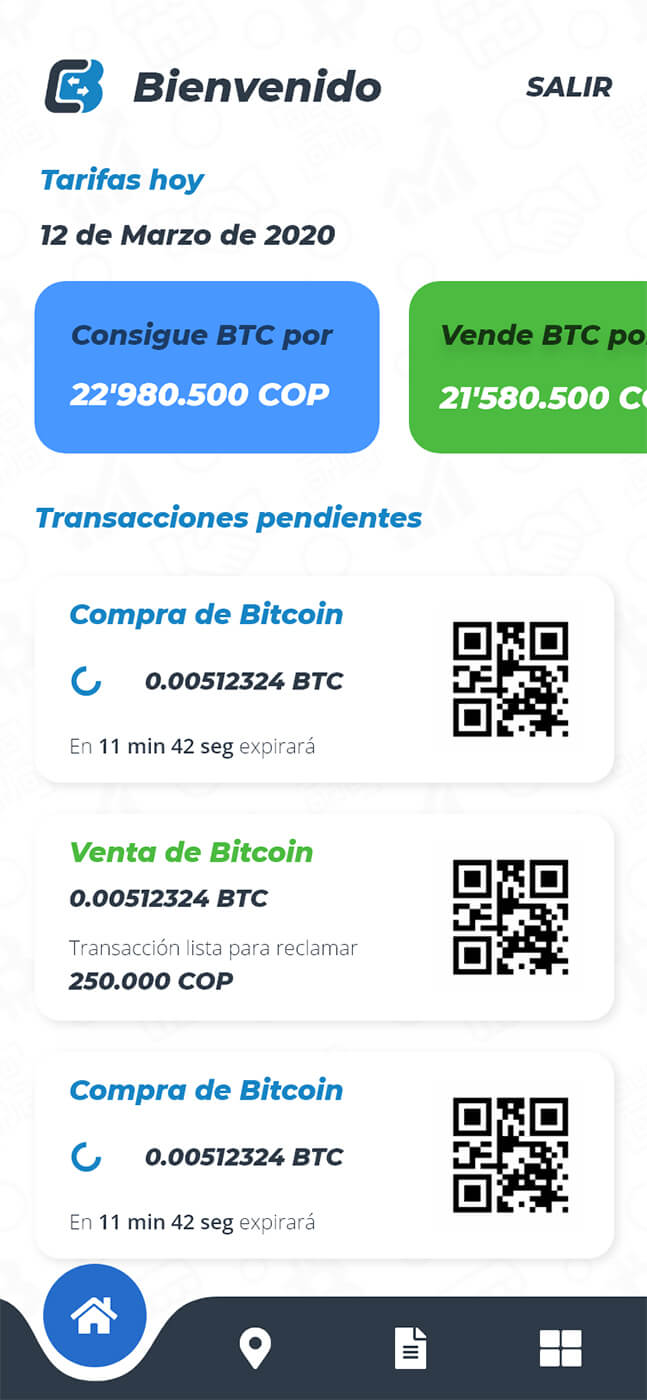647x1400 pixels.
Task: Tap SALIR to log out
Action: [568, 87]
